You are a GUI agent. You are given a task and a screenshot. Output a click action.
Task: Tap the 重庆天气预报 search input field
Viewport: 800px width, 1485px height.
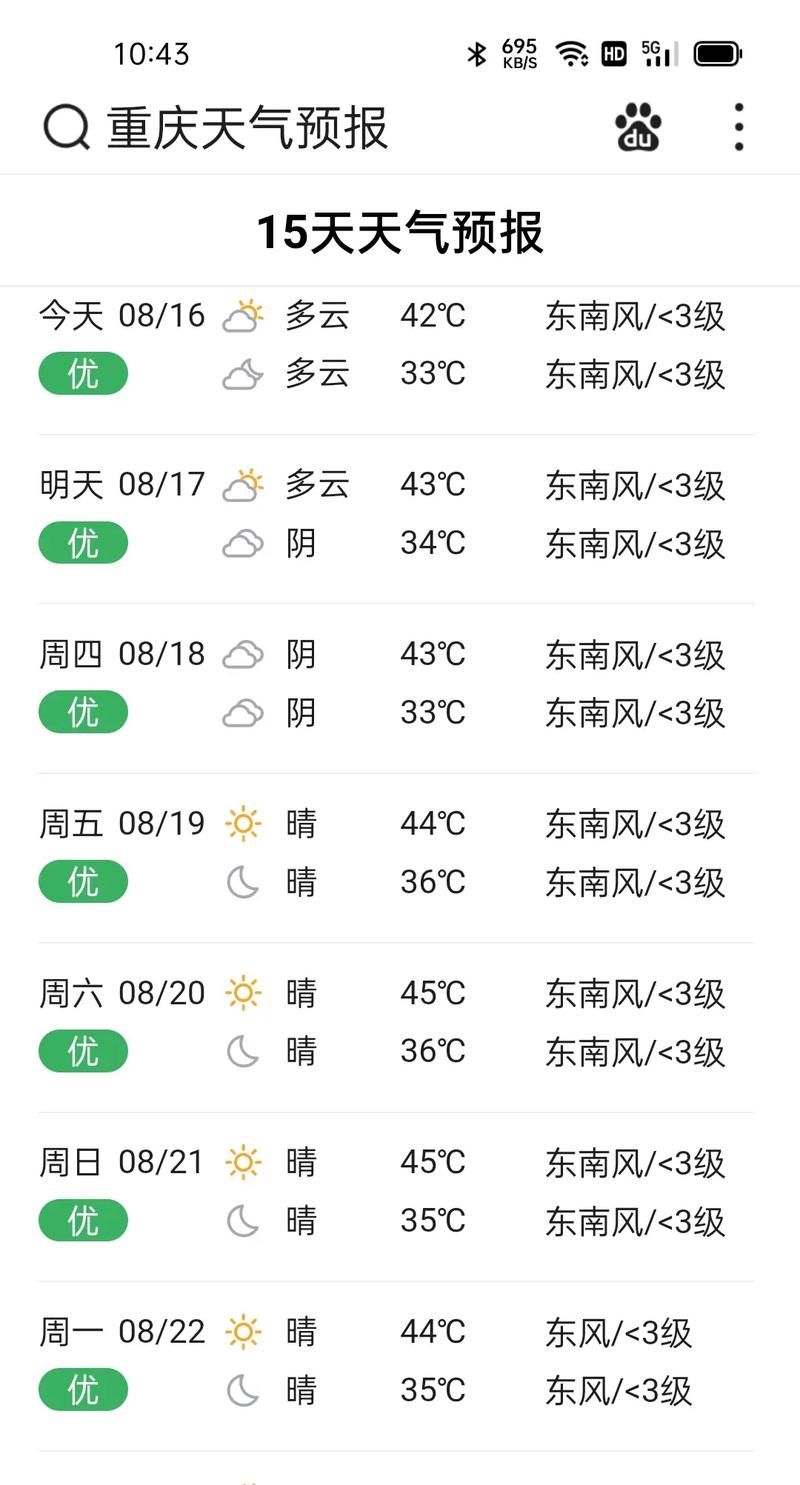pos(246,127)
